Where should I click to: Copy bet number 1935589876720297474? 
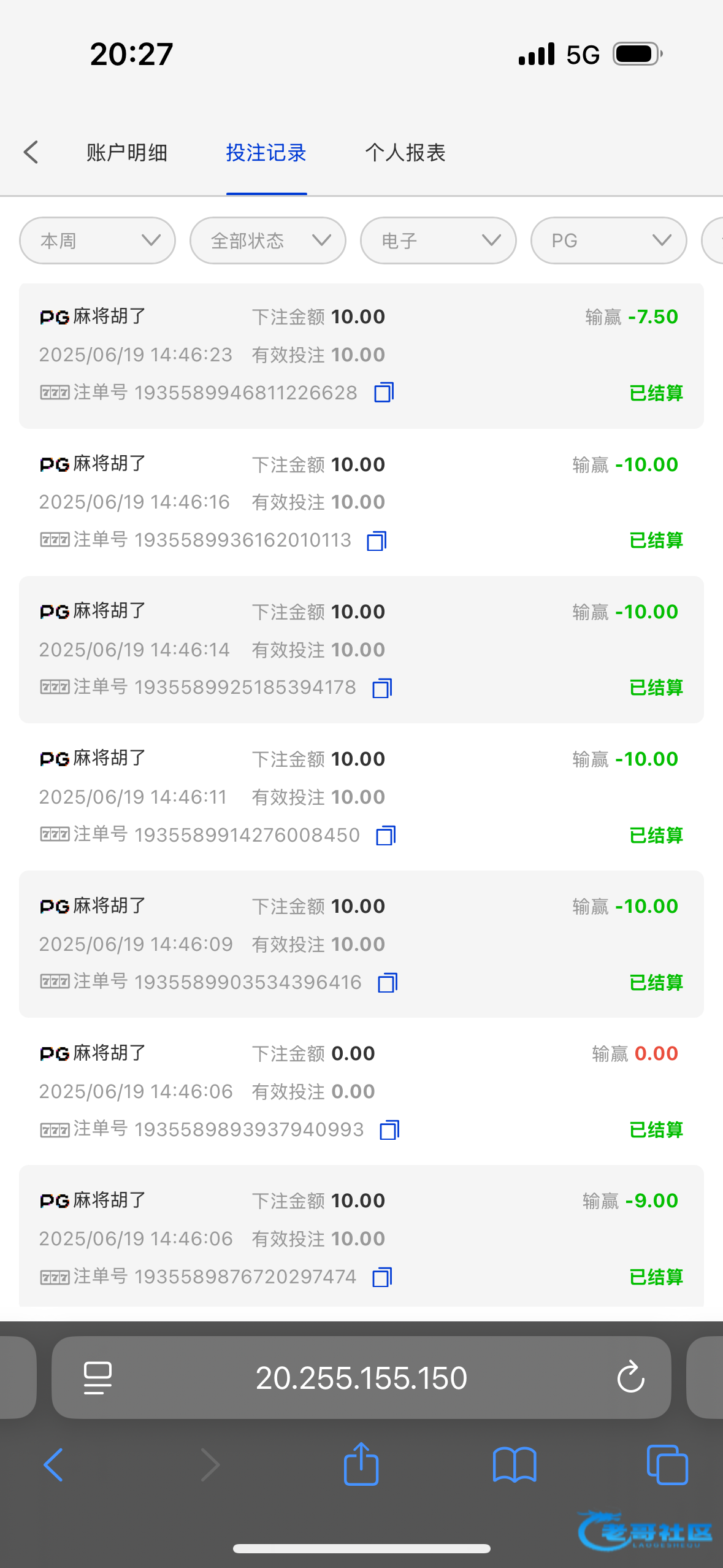(x=383, y=1277)
